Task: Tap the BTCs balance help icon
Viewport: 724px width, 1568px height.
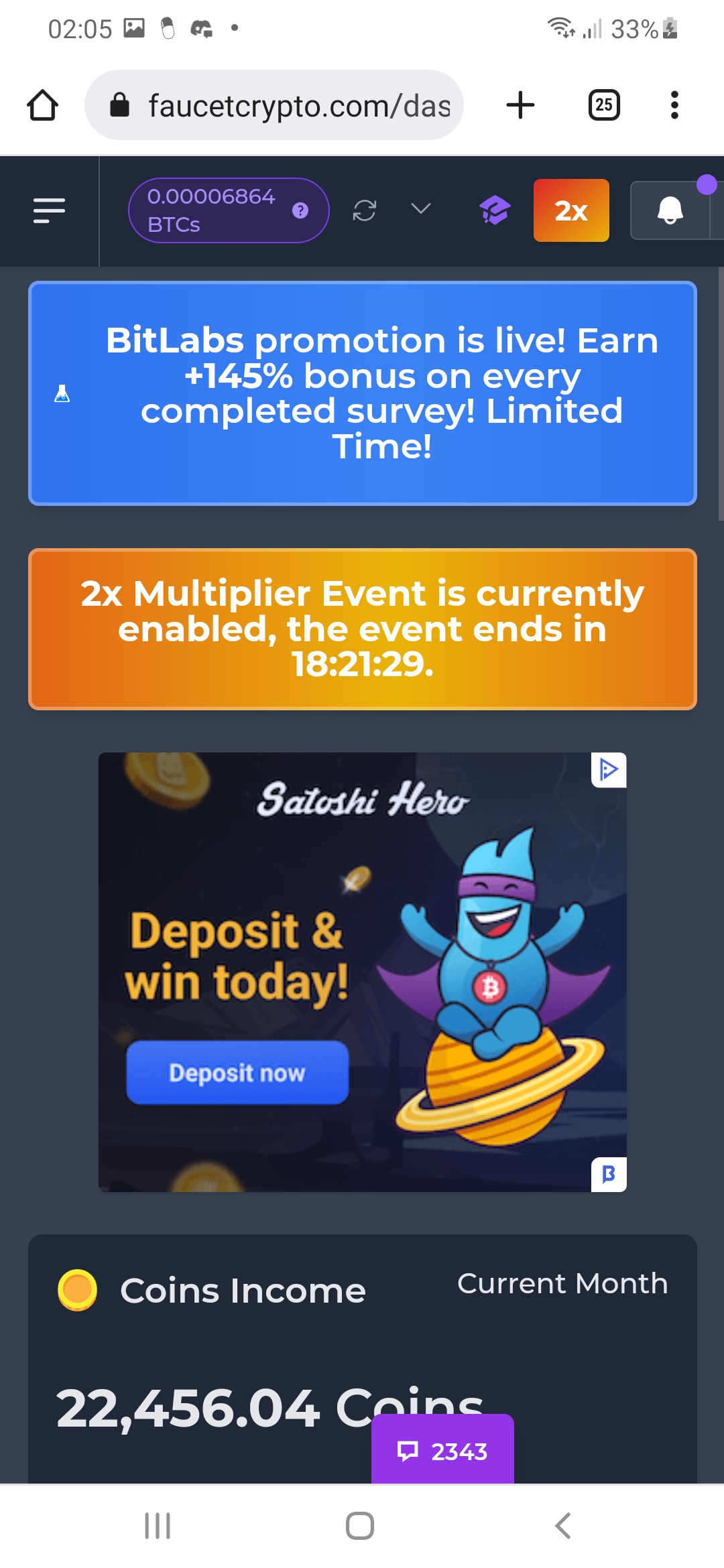Action: coord(300,210)
